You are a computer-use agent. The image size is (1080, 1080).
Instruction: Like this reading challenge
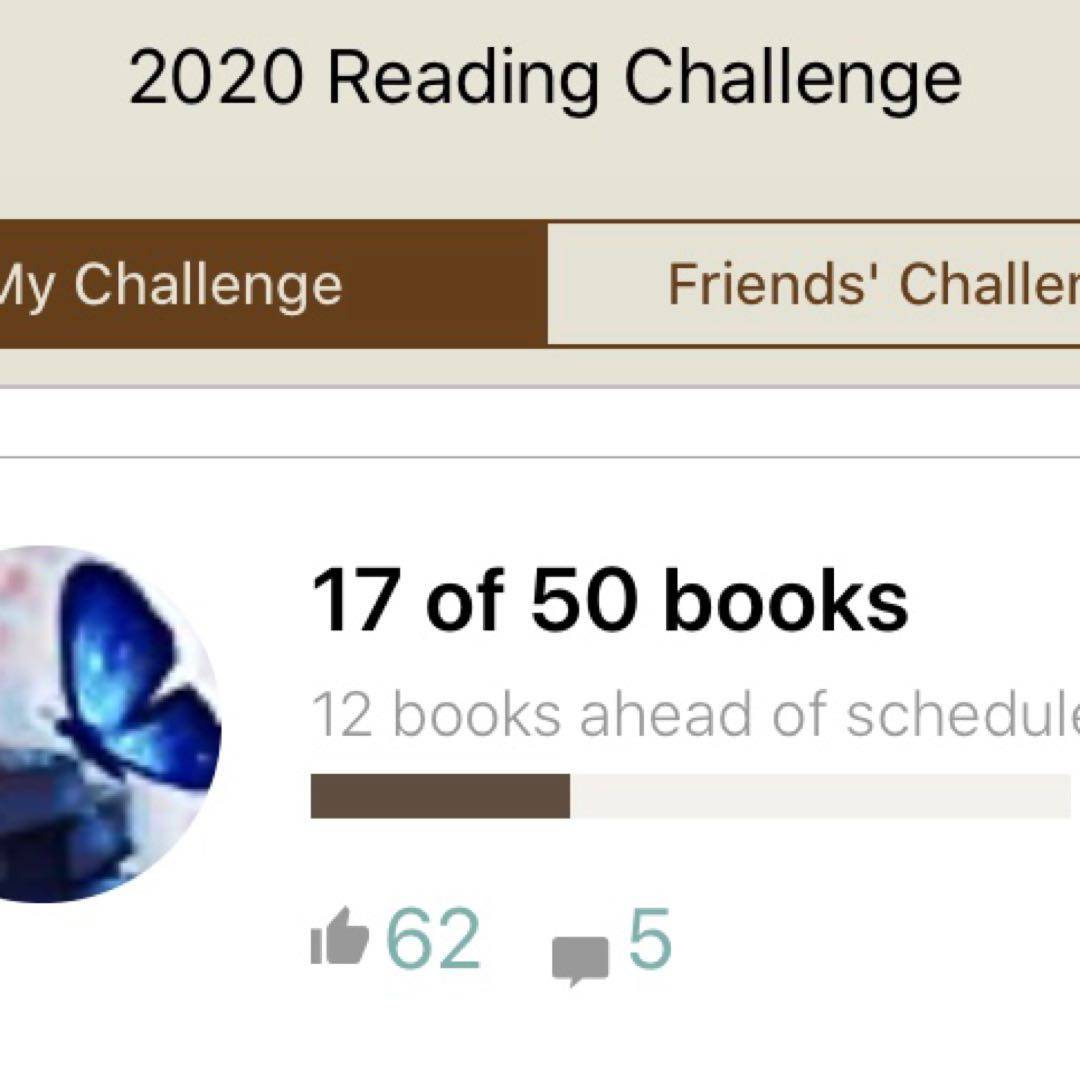(x=341, y=939)
